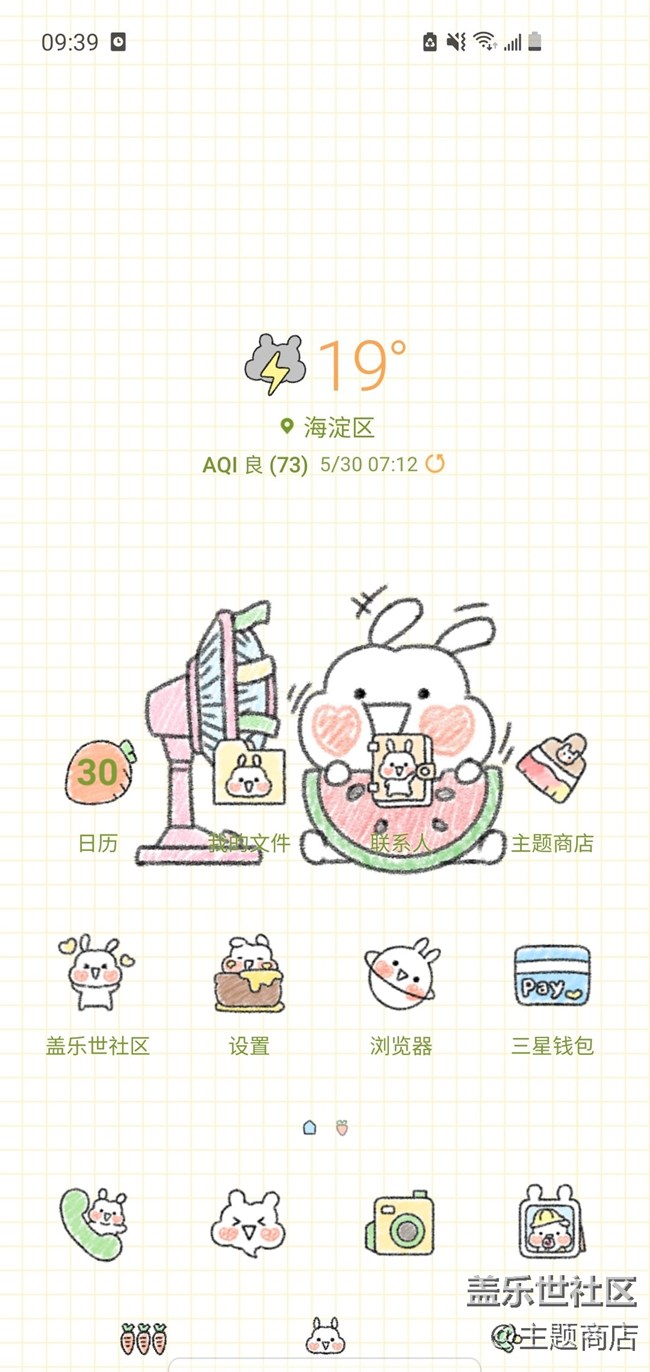Launch the camera from the dock

(401, 1222)
